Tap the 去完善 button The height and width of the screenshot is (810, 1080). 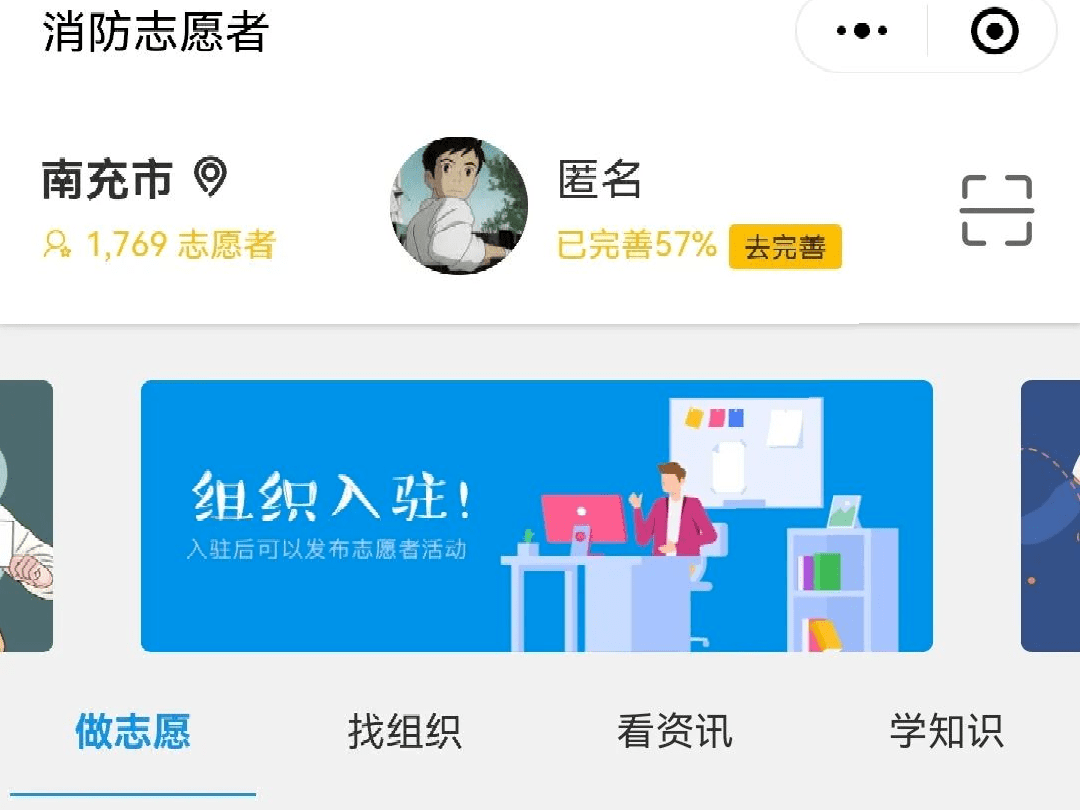785,247
